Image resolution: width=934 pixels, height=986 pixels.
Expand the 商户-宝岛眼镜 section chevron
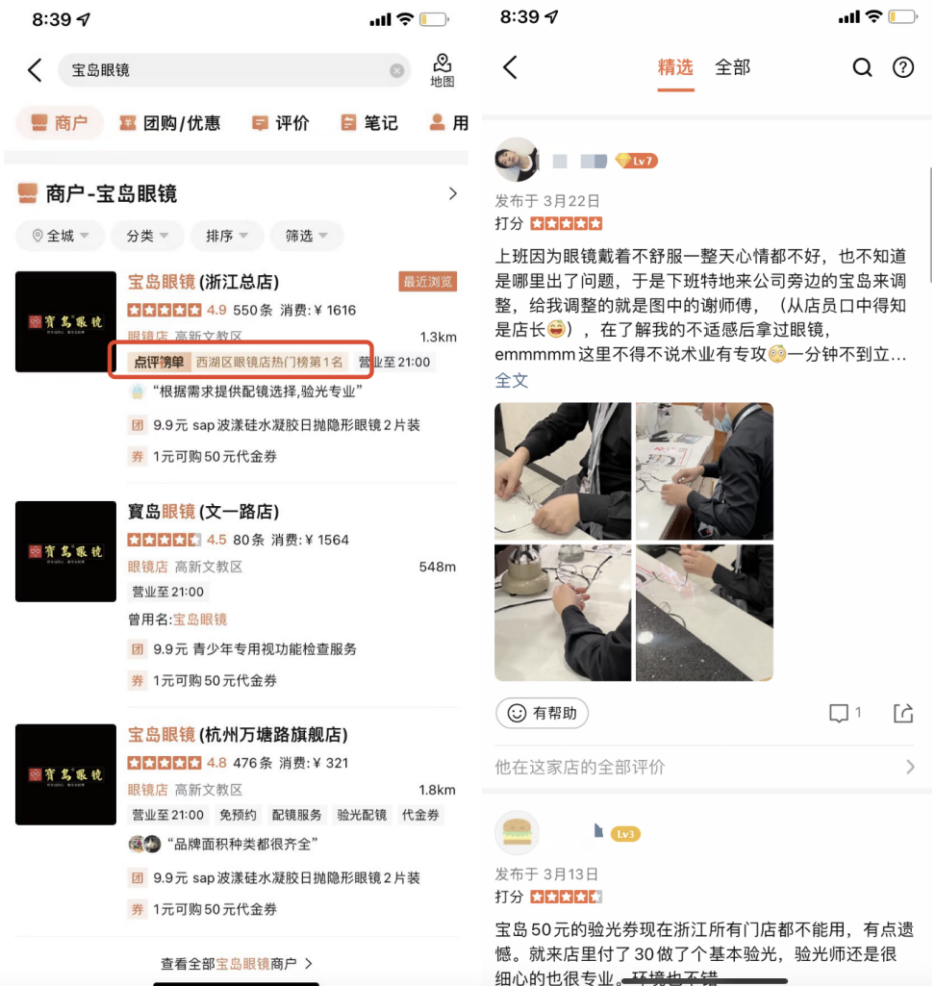tap(452, 193)
